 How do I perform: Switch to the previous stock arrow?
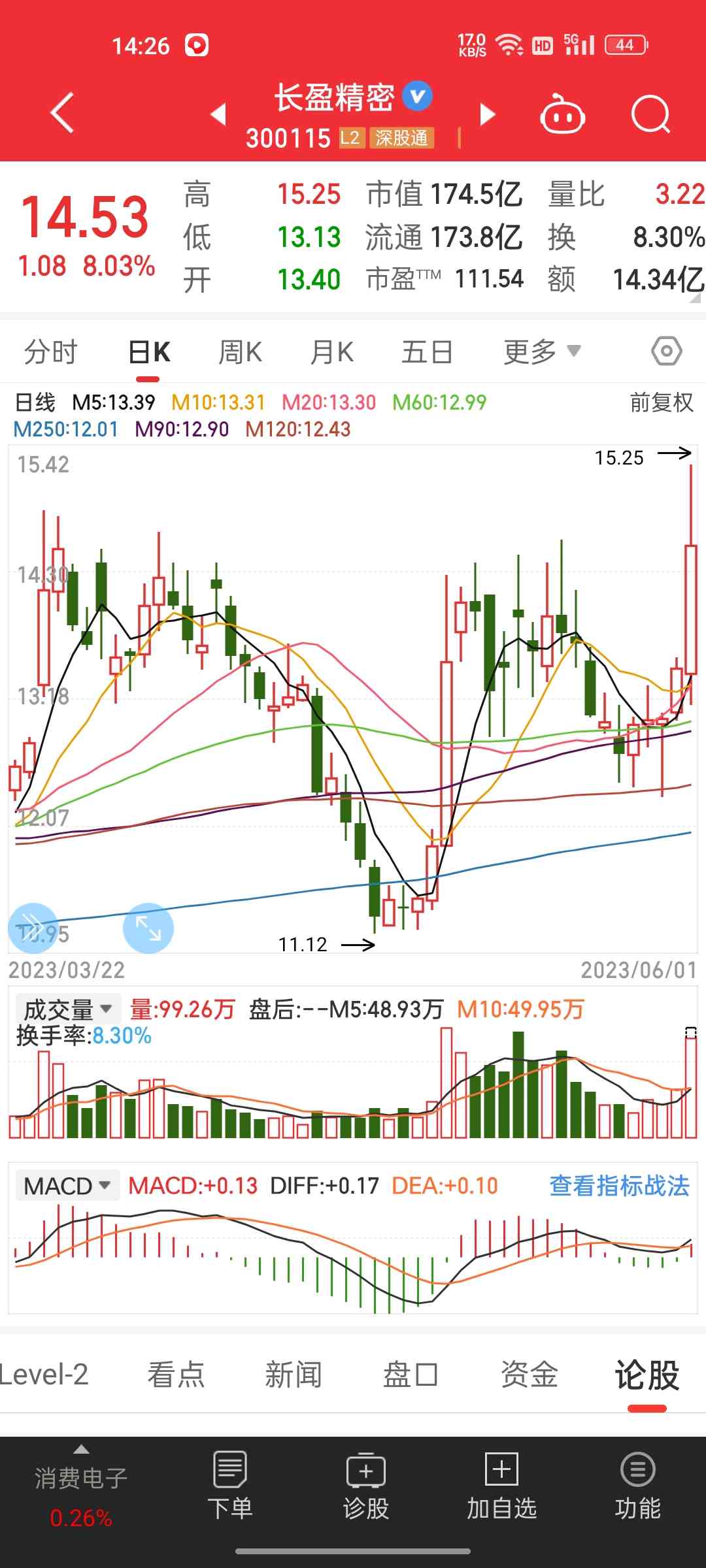[219, 114]
